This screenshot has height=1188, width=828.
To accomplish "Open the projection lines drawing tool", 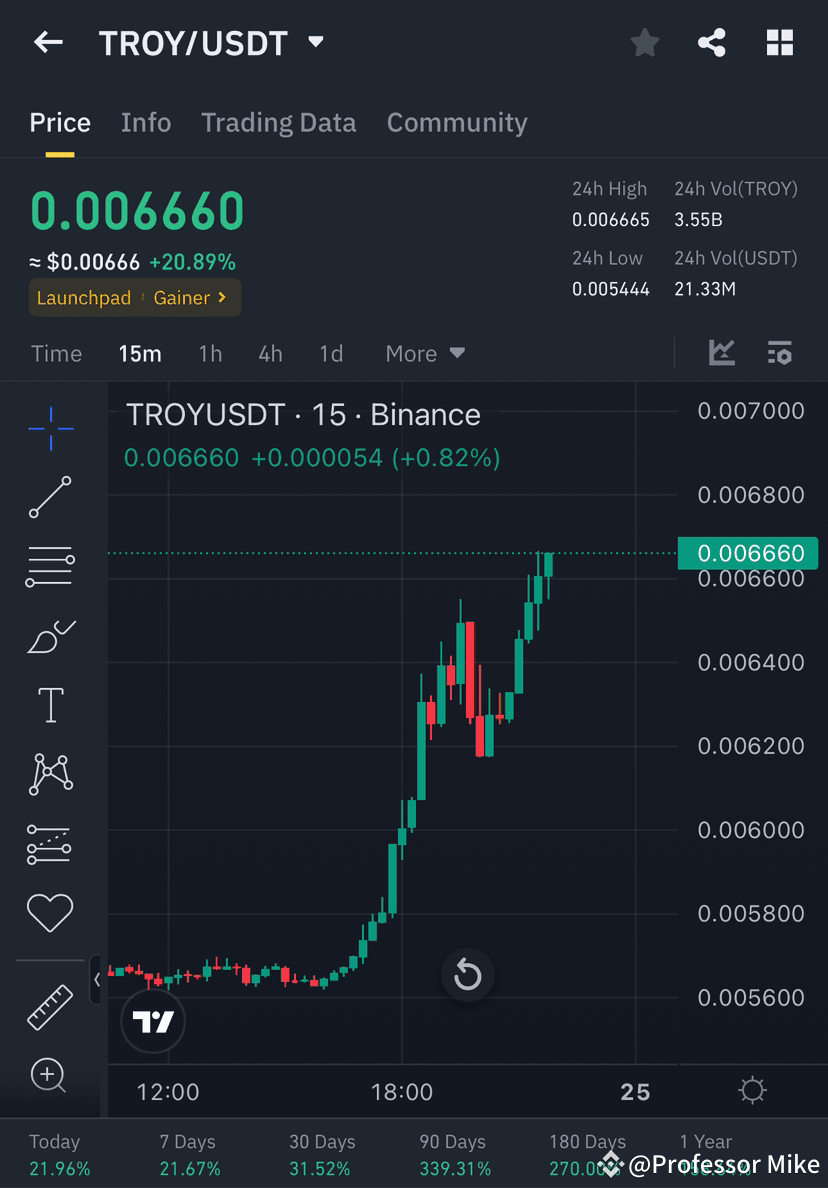I will coord(50,843).
